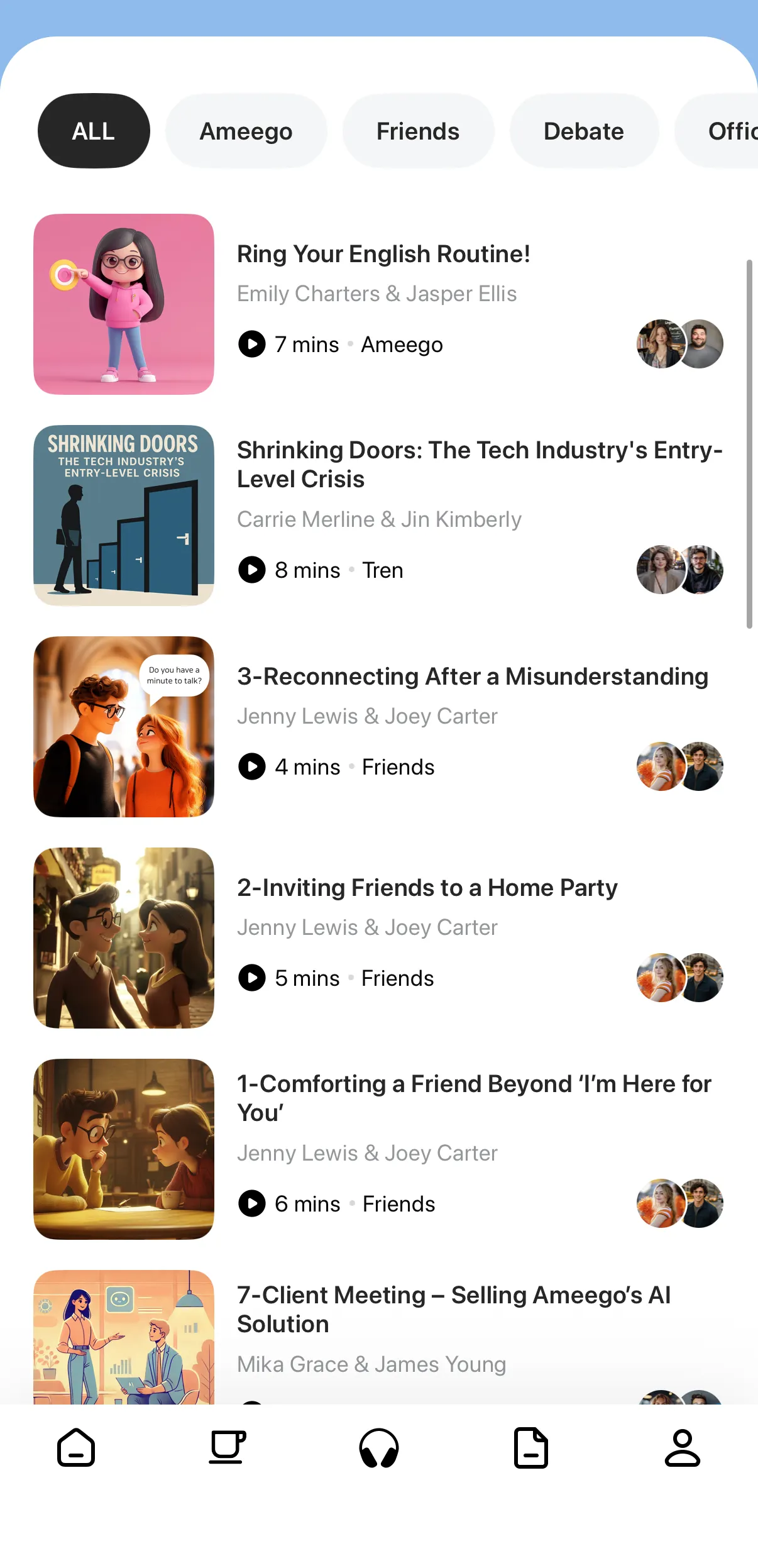Open 7-Client Meeting Ameego's AI Solution
This screenshot has width=758, height=1568.
coord(454,1309)
